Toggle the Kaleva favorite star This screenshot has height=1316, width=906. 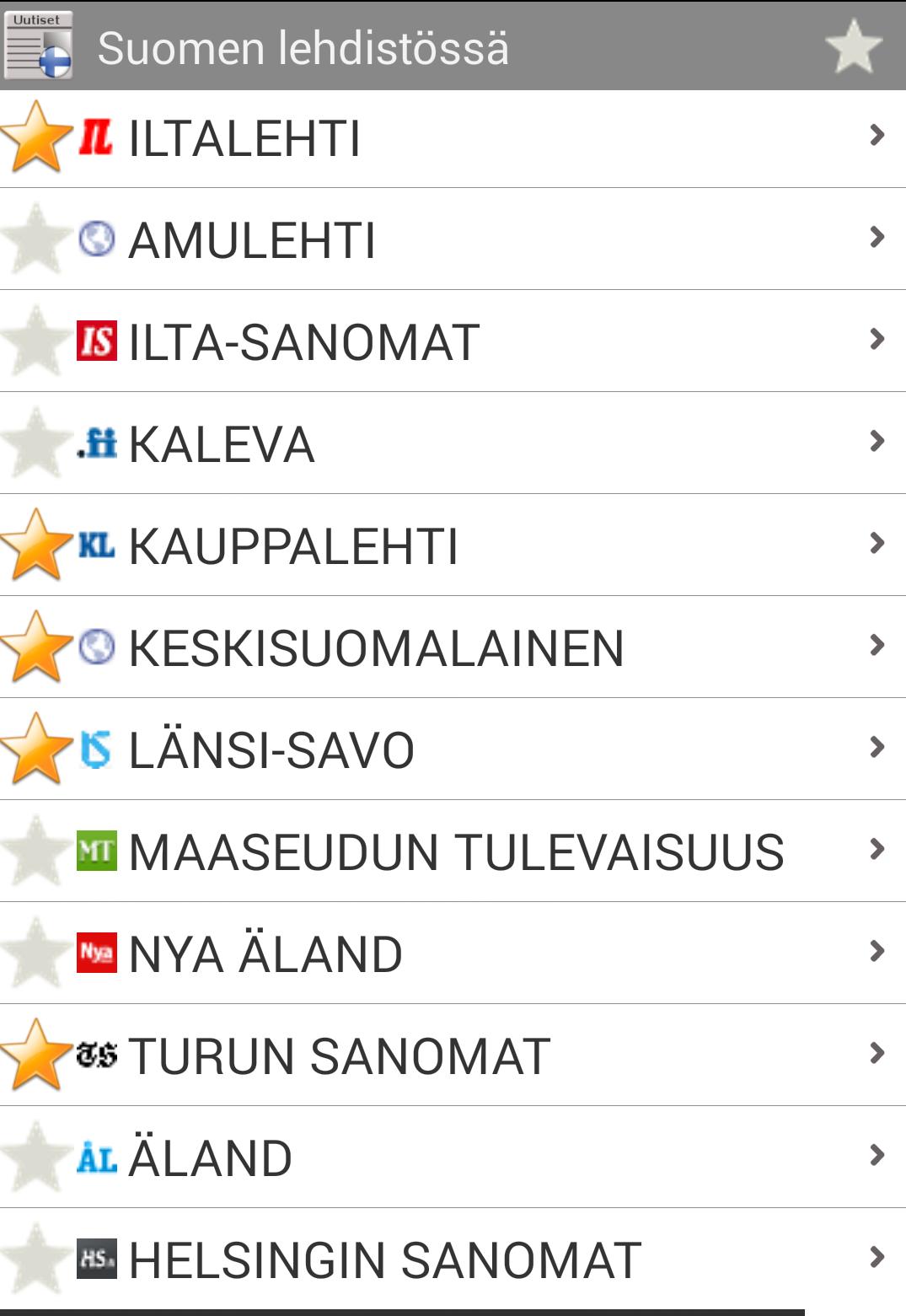point(35,441)
